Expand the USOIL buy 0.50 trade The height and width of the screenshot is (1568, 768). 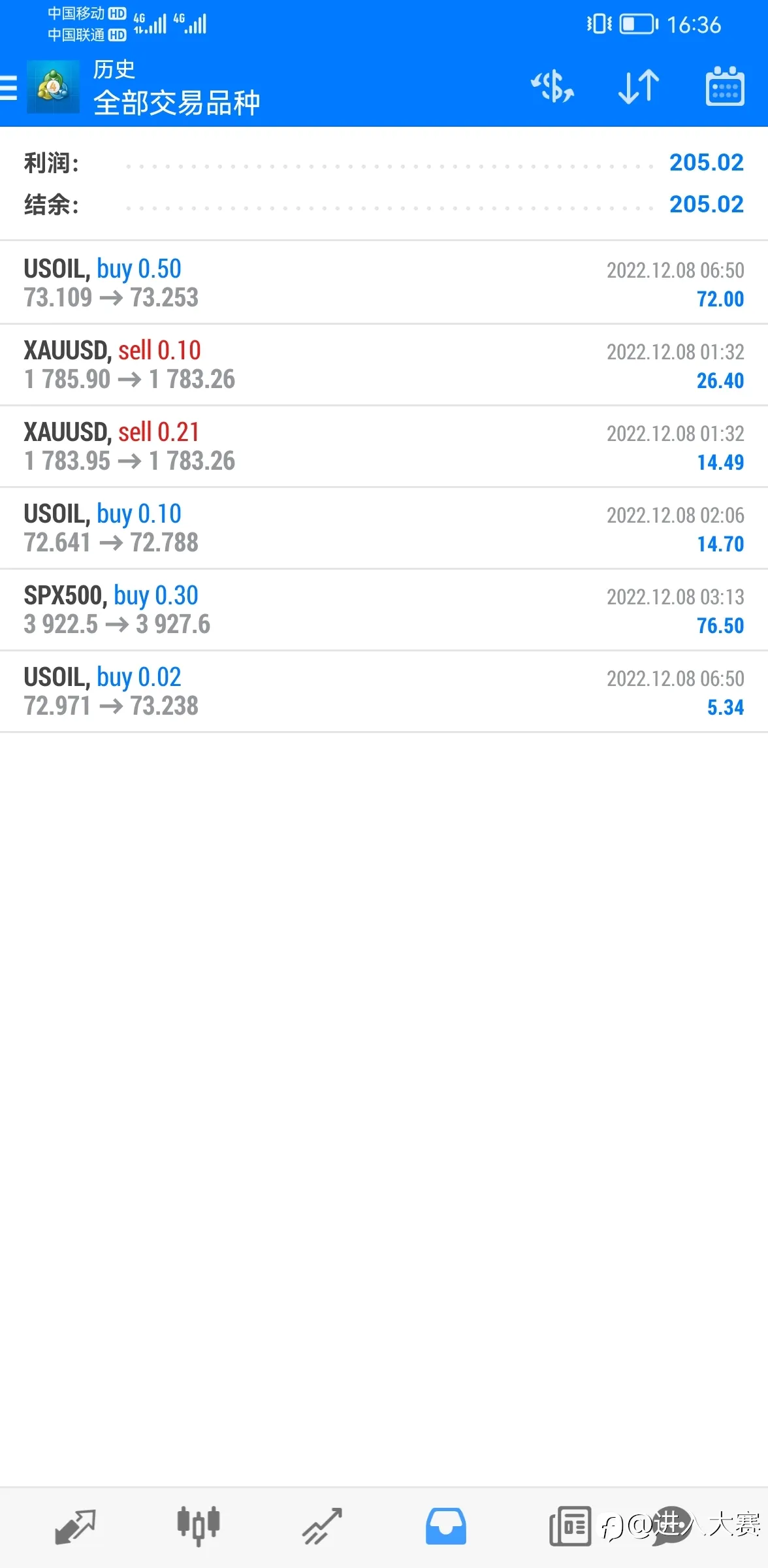pyautogui.click(x=384, y=282)
